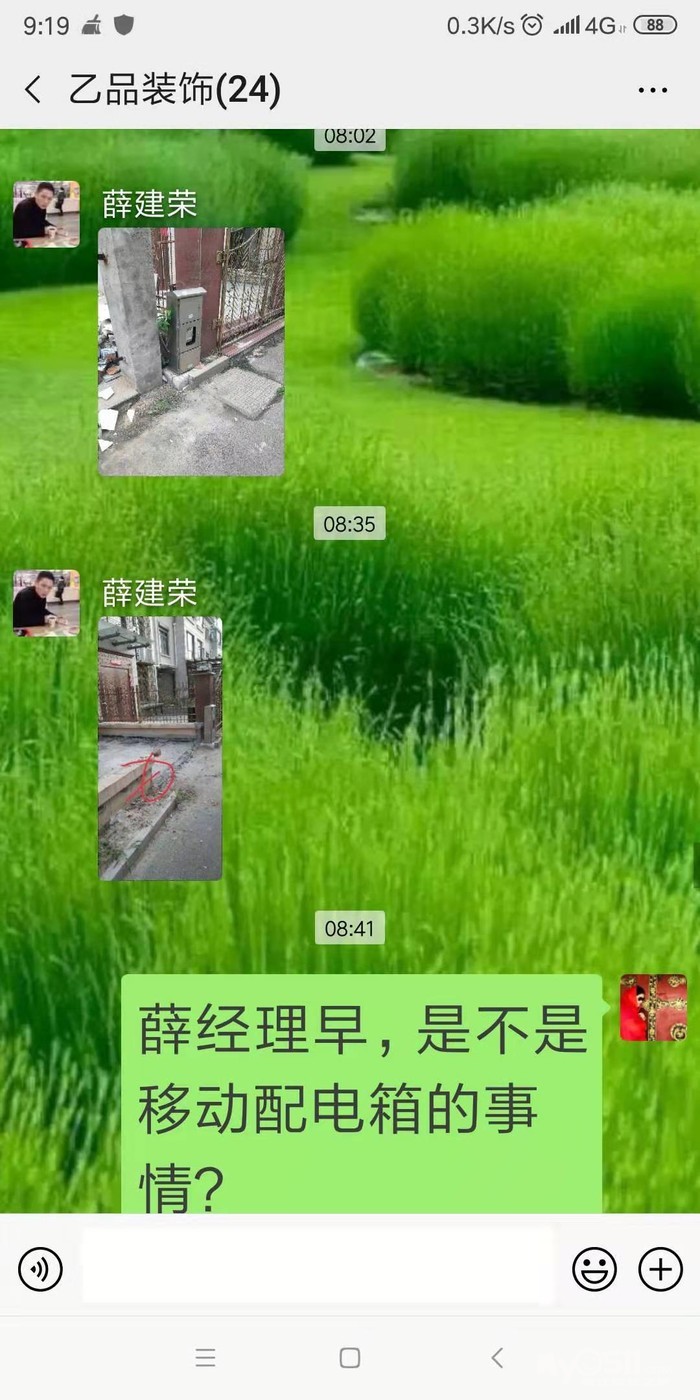Focus the message text field
700x1400 pixels.
pyautogui.click(x=317, y=1268)
